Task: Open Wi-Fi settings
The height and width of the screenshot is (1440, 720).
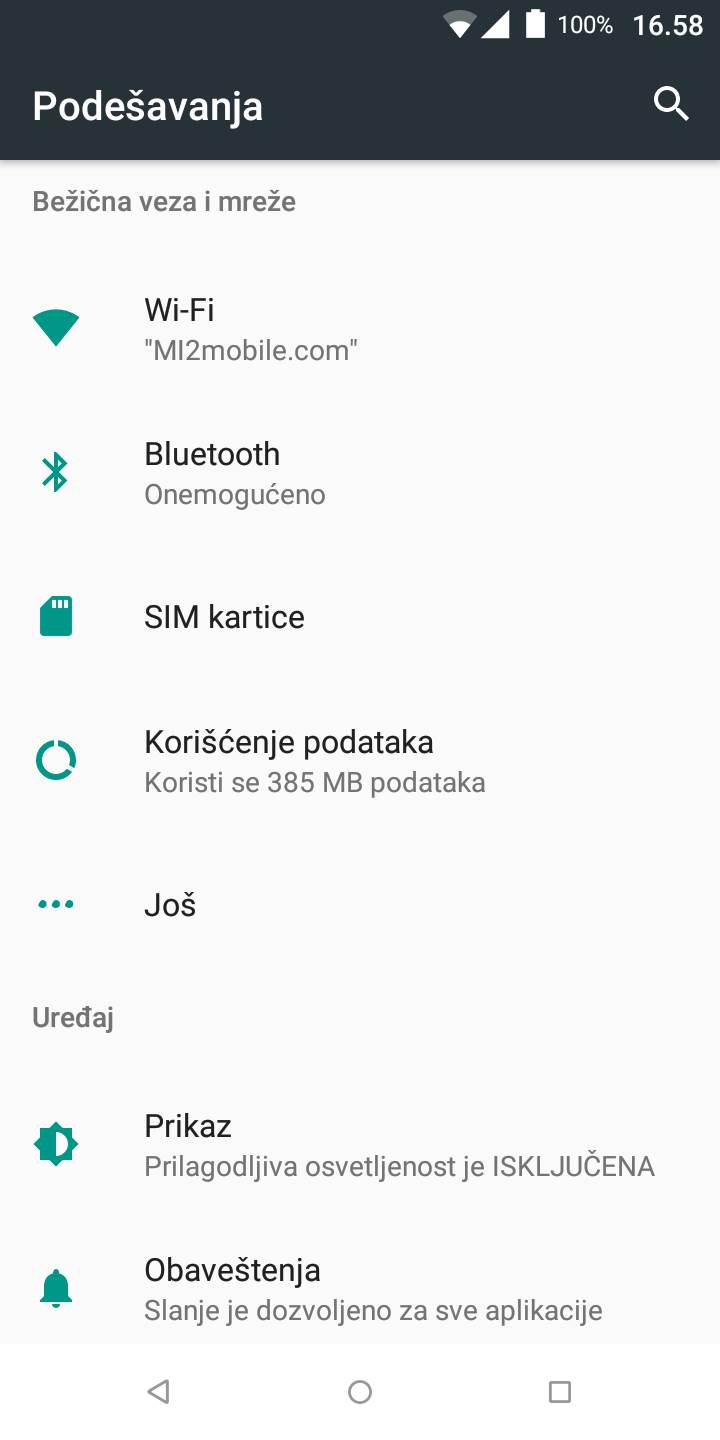Action: pyautogui.click(x=360, y=329)
